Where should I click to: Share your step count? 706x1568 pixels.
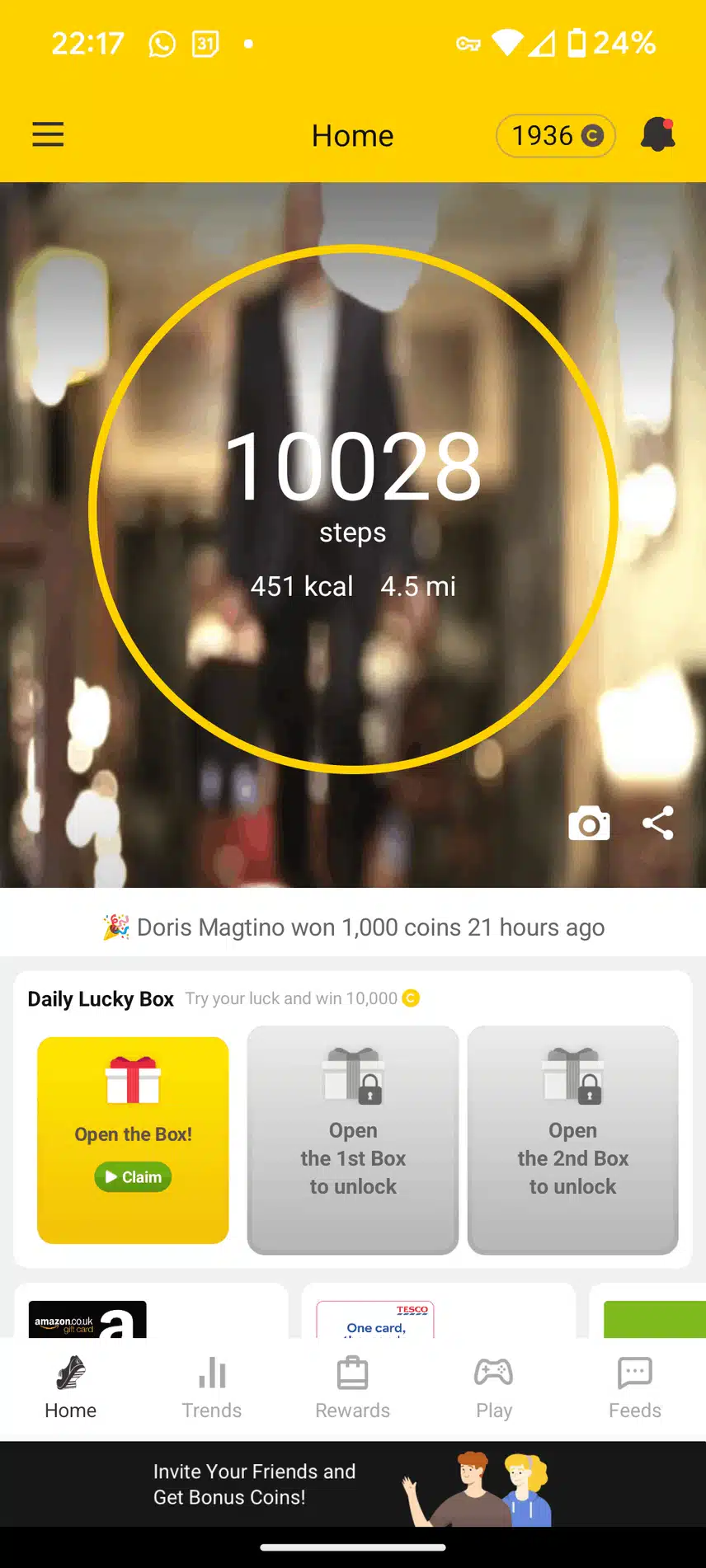[657, 823]
